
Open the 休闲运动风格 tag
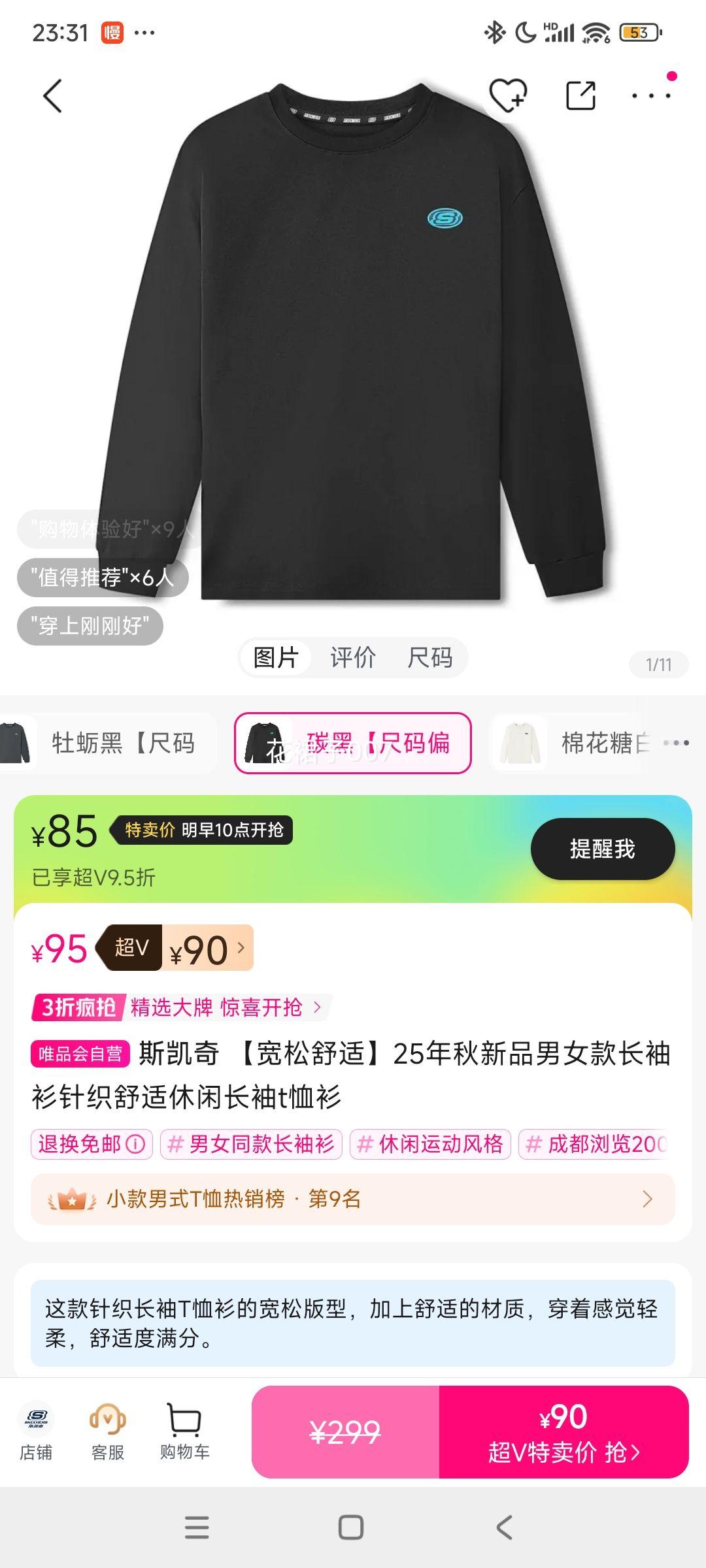[x=430, y=1144]
